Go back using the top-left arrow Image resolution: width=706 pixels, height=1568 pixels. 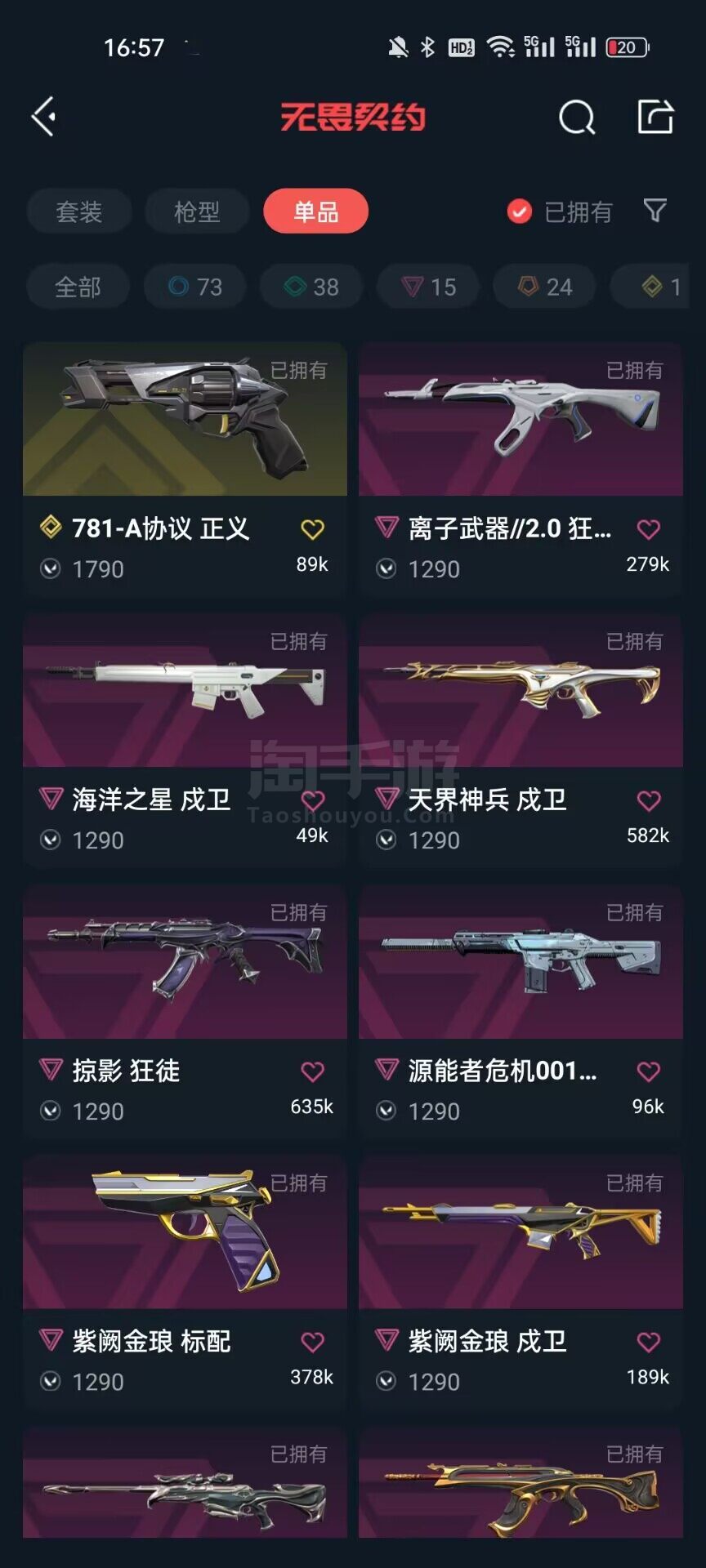click(44, 117)
